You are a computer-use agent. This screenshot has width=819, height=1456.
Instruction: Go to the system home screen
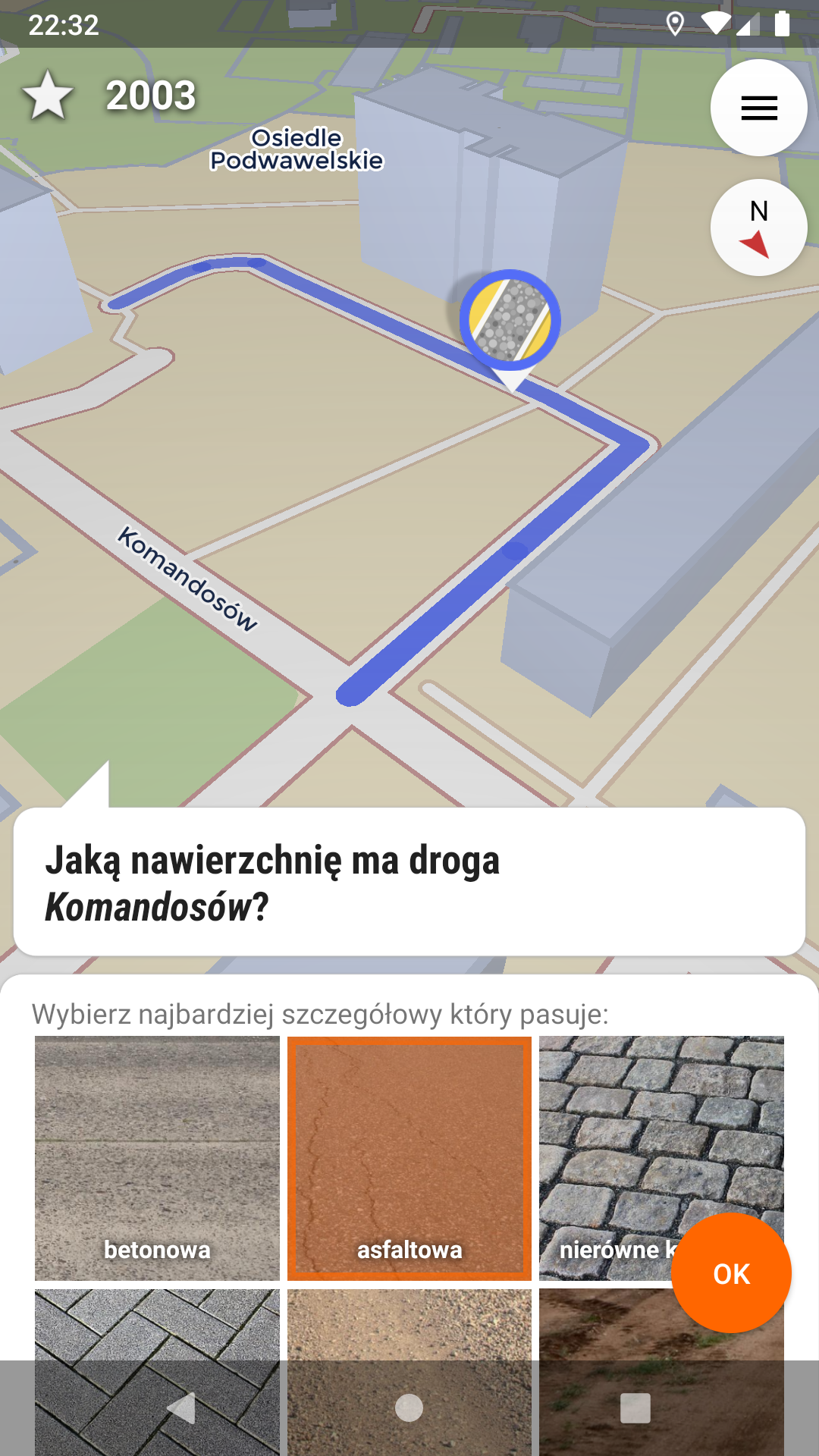pos(409,1408)
